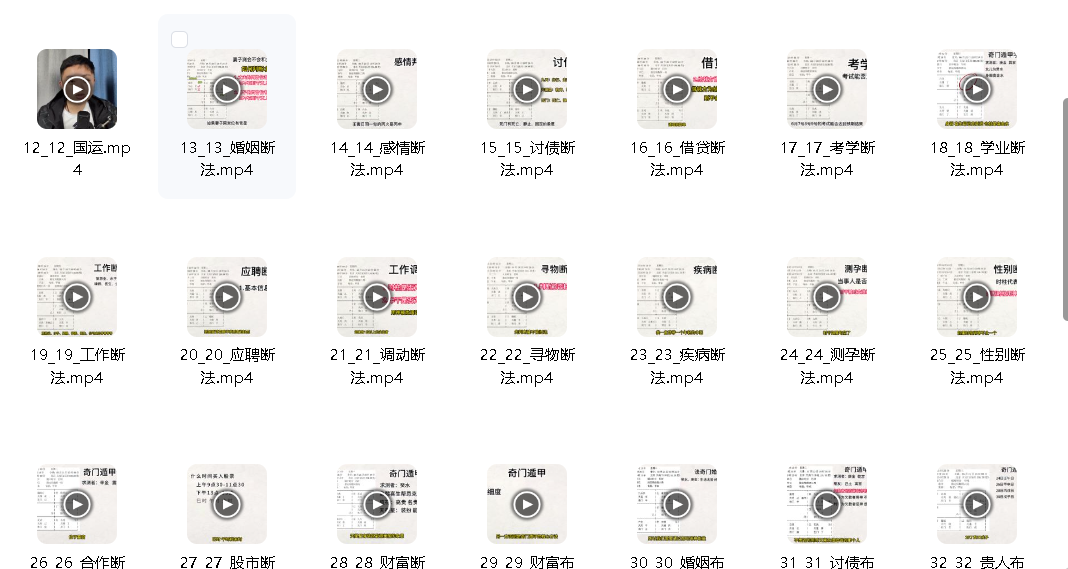Play the 32_32_贵人布 video
This screenshot has width=1068, height=569.
pos(977,504)
